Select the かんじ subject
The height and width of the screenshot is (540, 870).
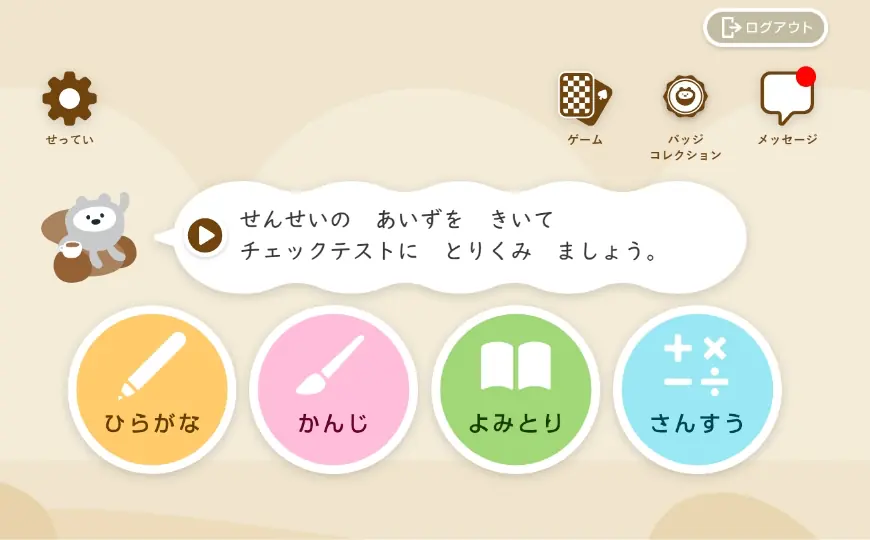click(333, 389)
